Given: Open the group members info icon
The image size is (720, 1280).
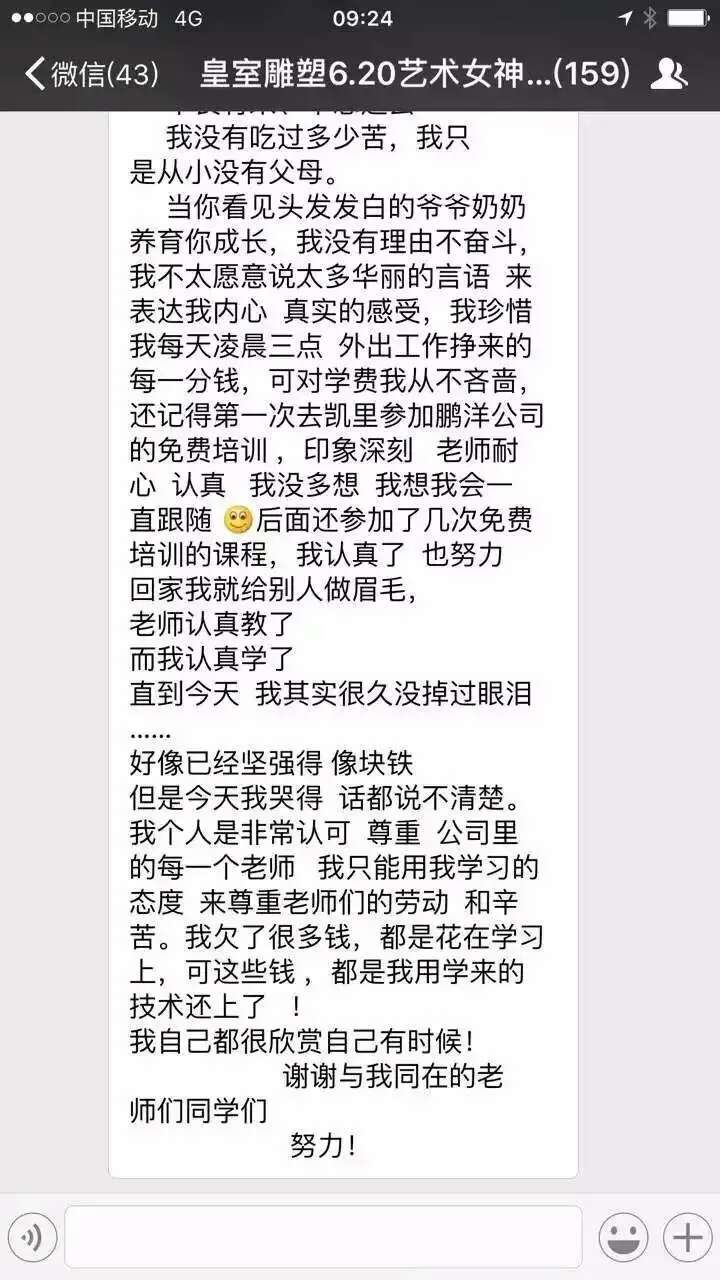Looking at the screenshot, I should click(x=668, y=73).
